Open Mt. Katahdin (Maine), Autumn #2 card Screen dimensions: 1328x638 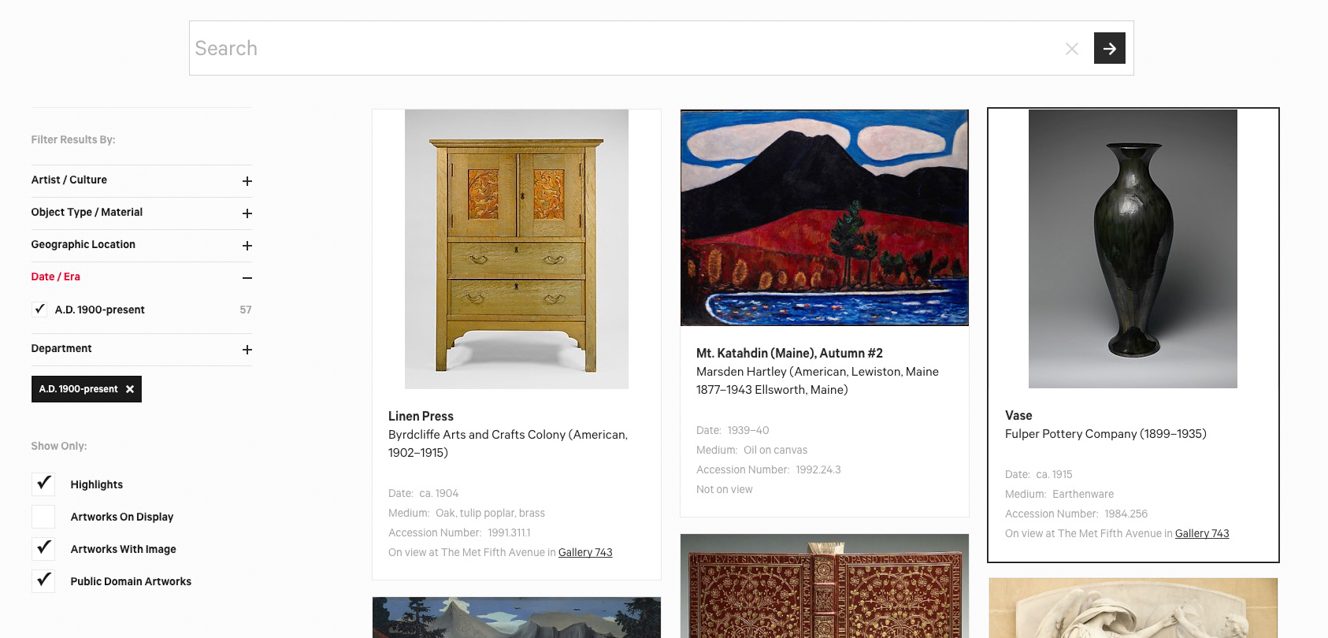click(x=789, y=353)
